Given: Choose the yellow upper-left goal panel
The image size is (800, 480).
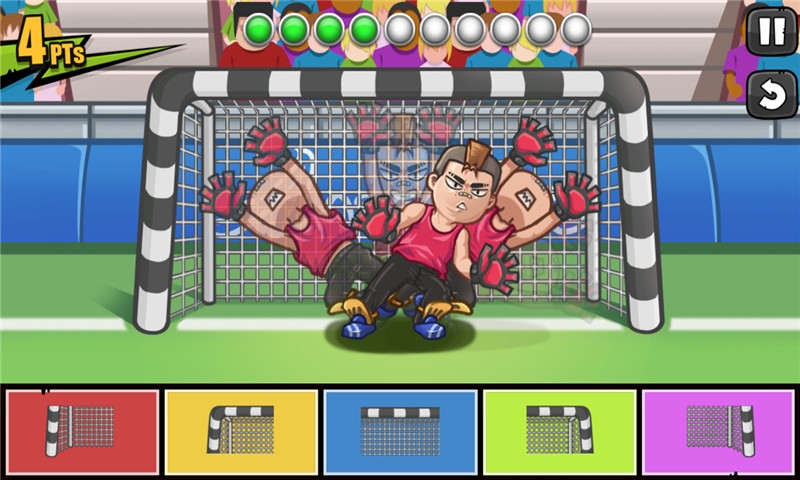Looking at the screenshot, I should tap(241, 432).
